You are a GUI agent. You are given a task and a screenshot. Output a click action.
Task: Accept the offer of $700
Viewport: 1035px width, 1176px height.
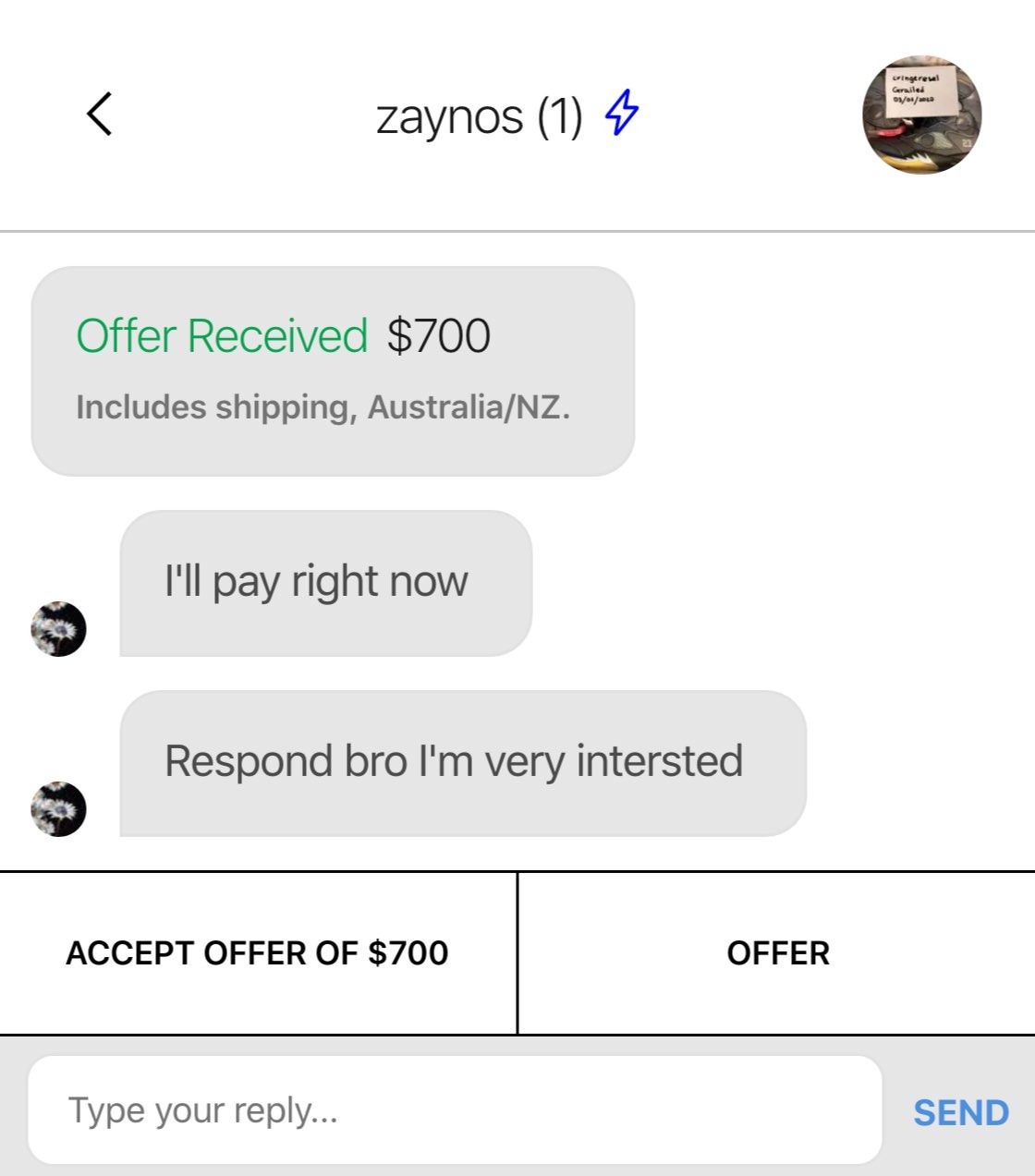point(258,952)
